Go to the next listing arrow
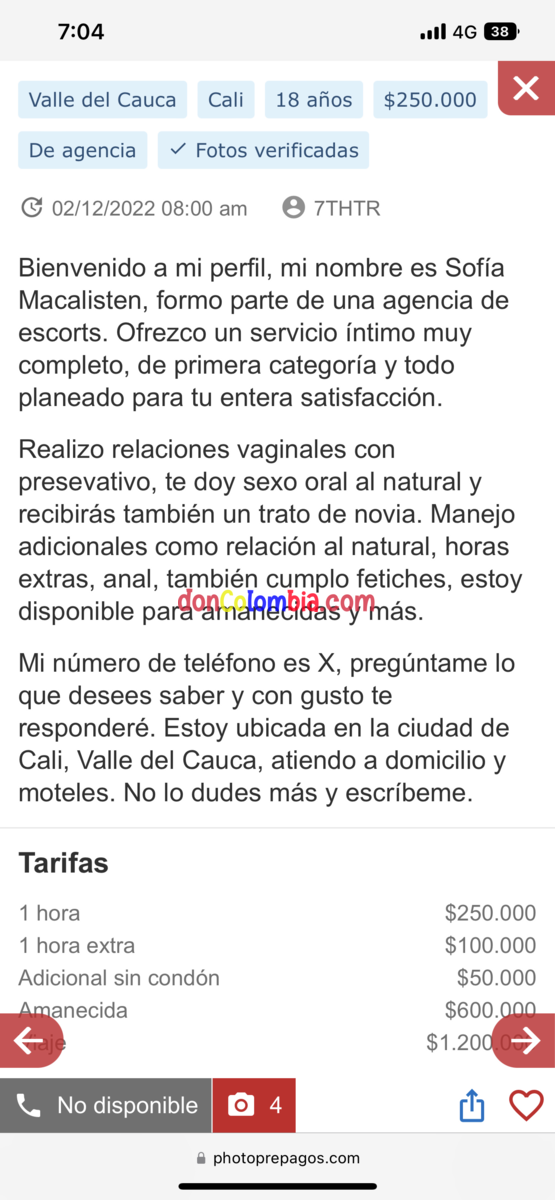The image size is (555, 1200). 525,1041
